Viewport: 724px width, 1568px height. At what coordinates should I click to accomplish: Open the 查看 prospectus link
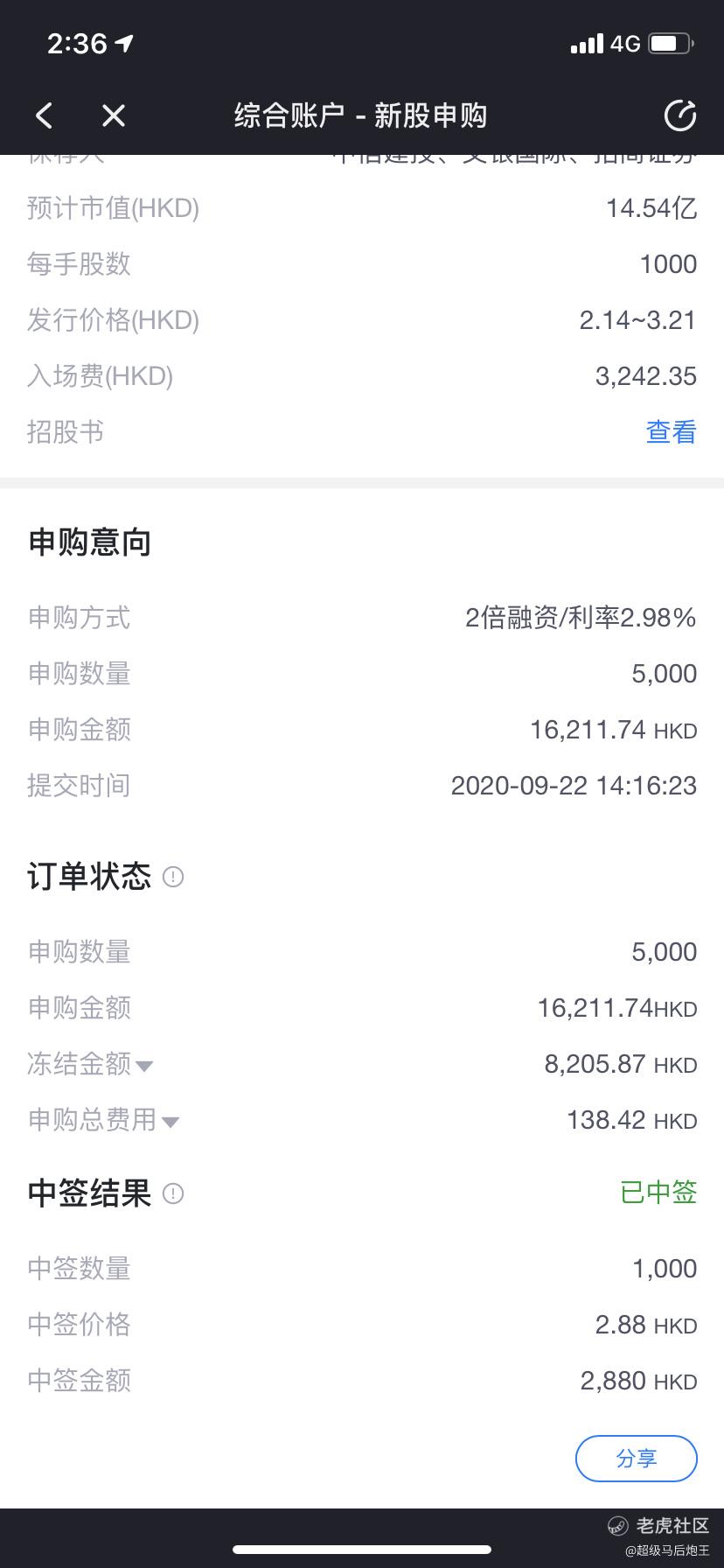point(671,432)
